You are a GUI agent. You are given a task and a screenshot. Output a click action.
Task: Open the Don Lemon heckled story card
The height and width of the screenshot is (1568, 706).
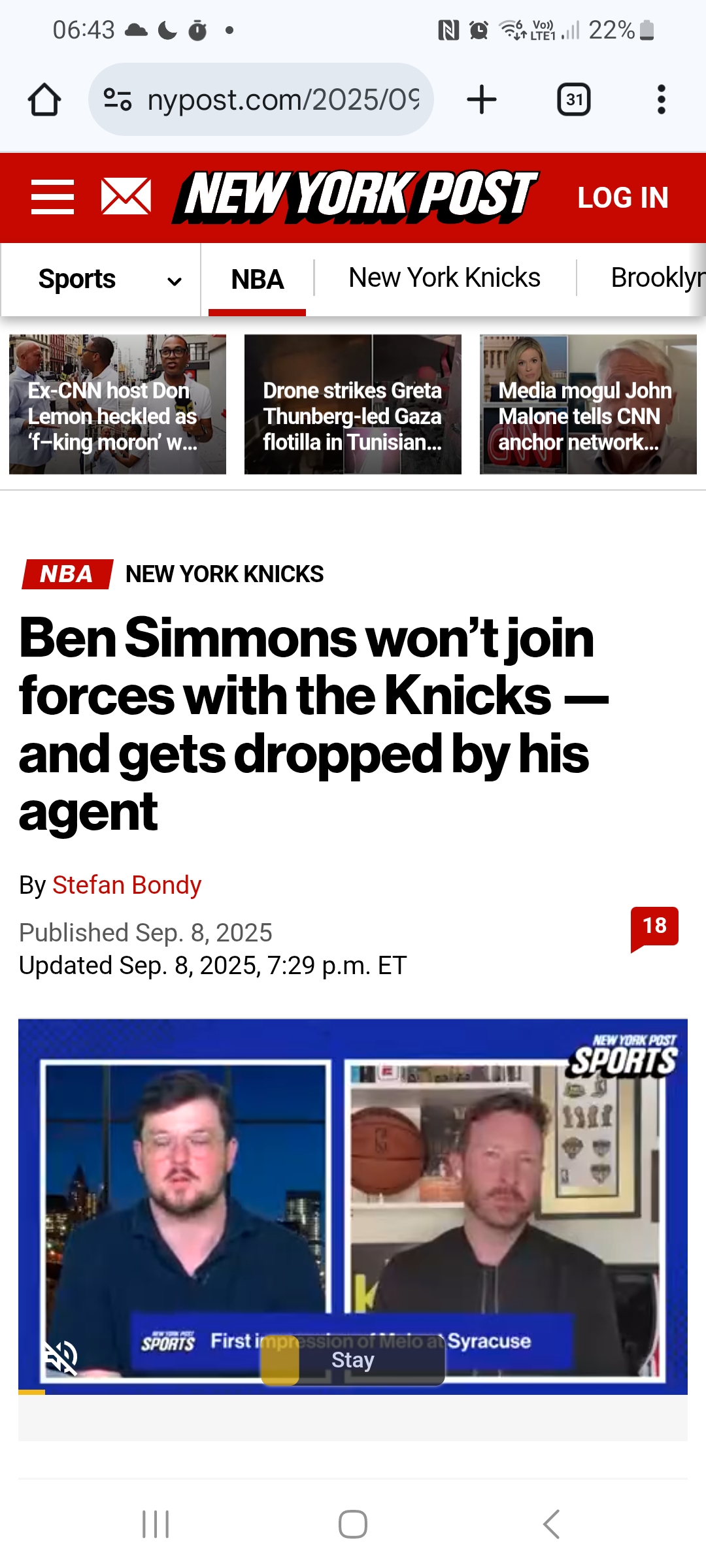[118, 404]
